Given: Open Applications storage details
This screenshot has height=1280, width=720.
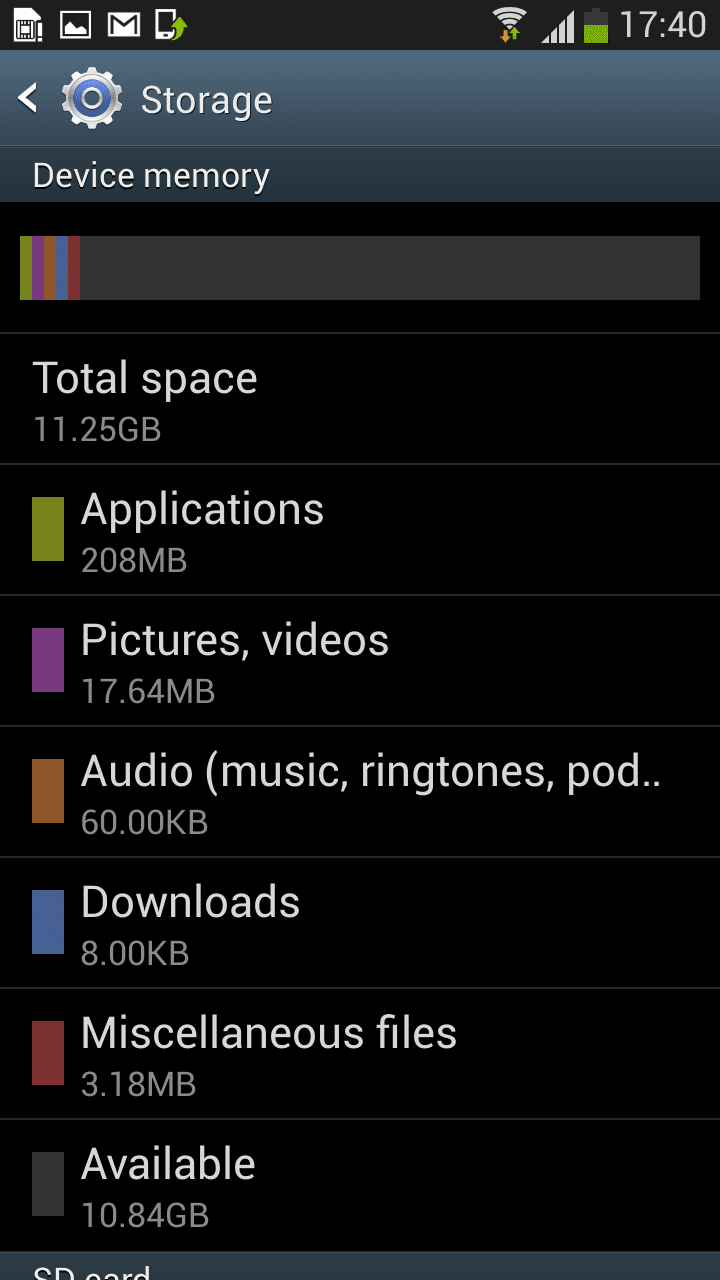Looking at the screenshot, I should coord(360,530).
